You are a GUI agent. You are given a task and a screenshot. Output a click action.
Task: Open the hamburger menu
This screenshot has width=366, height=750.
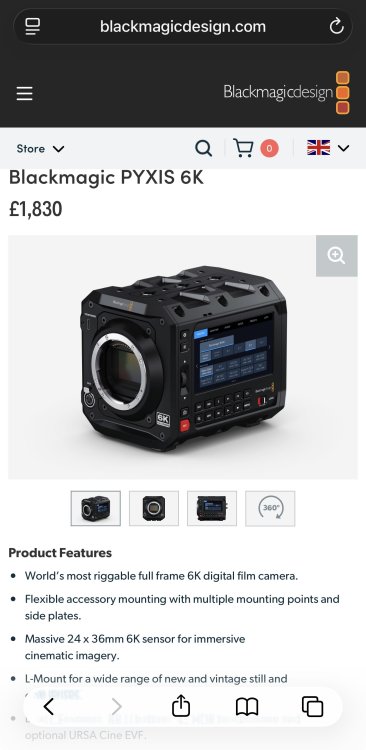(24, 93)
